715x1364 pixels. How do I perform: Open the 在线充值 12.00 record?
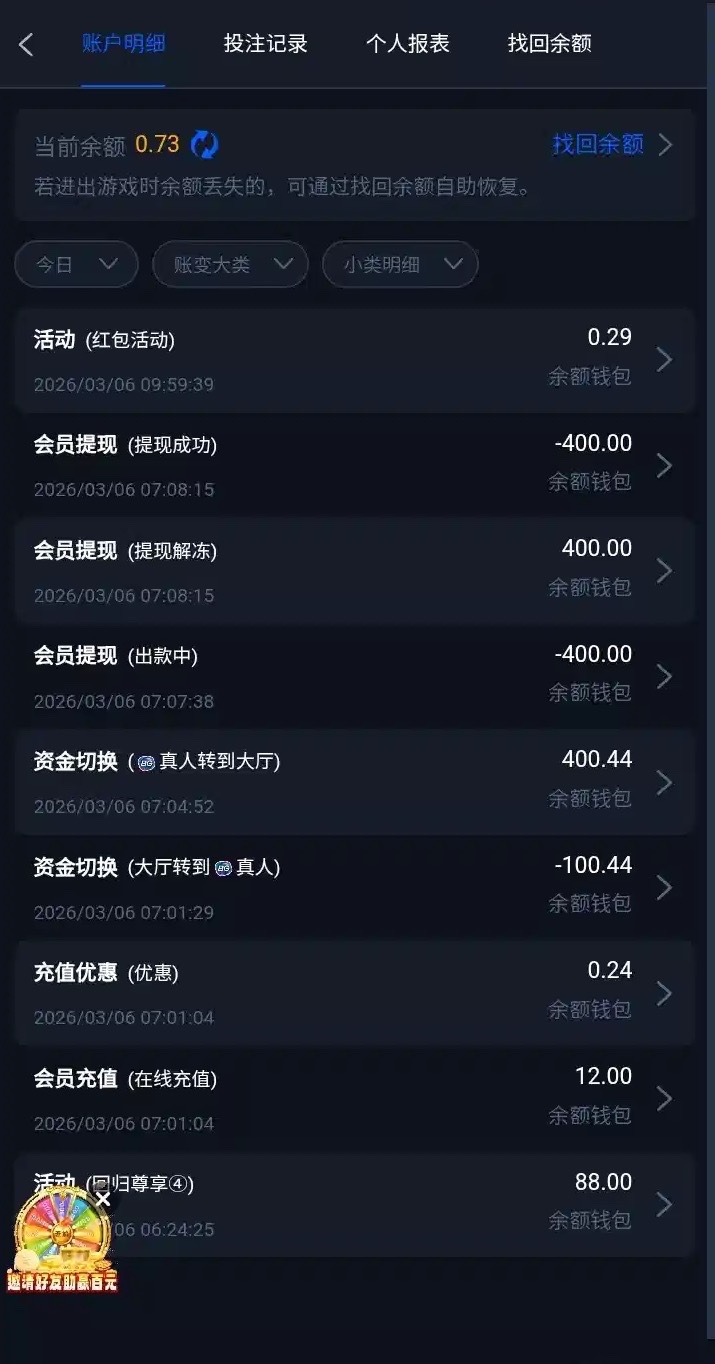pyautogui.click(x=354, y=1099)
